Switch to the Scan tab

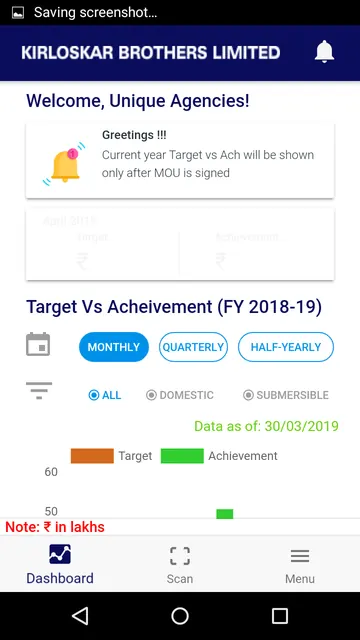pyautogui.click(x=180, y=564)
